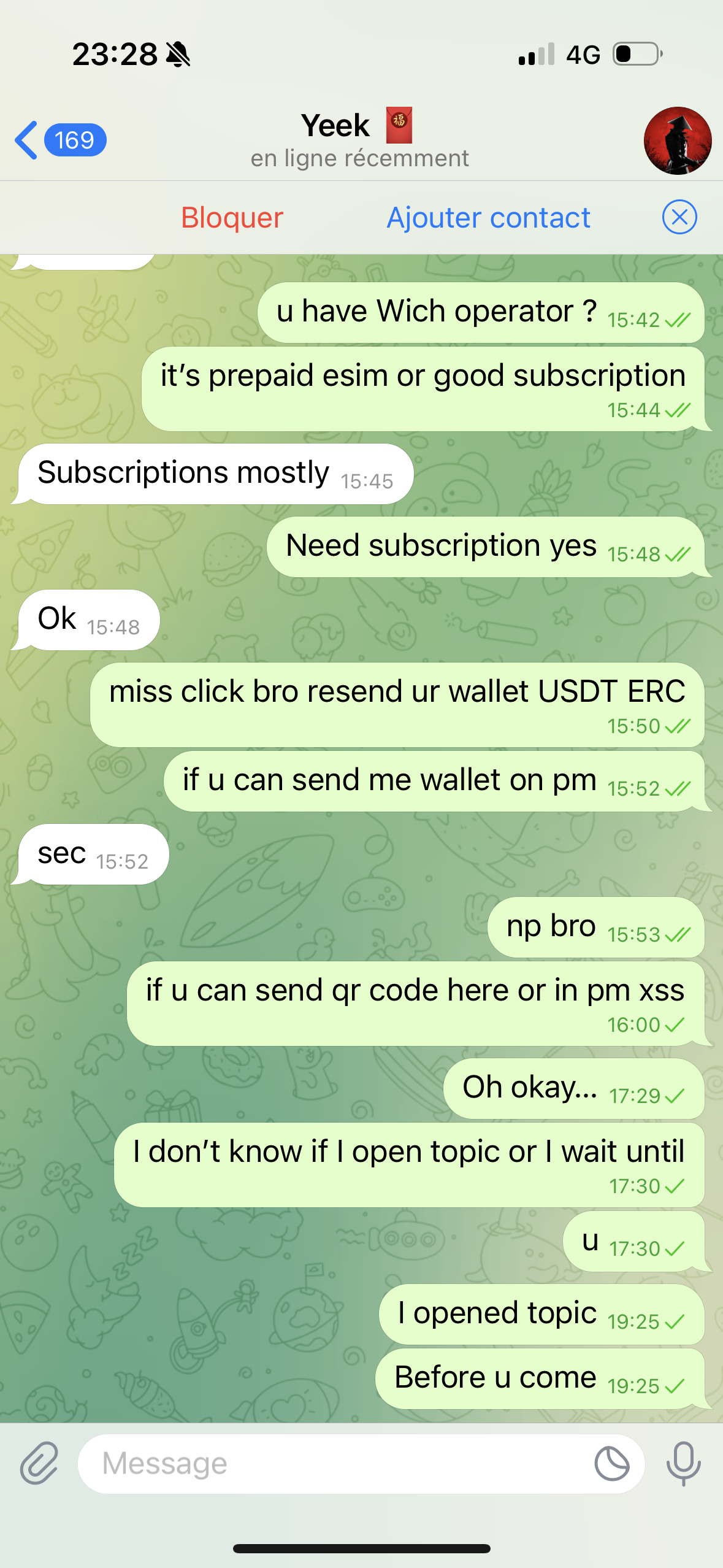This screenshot has height=1568, width=723.
Task: Tap Ajouter contact to add Yeek
Action: coord(488,218)
